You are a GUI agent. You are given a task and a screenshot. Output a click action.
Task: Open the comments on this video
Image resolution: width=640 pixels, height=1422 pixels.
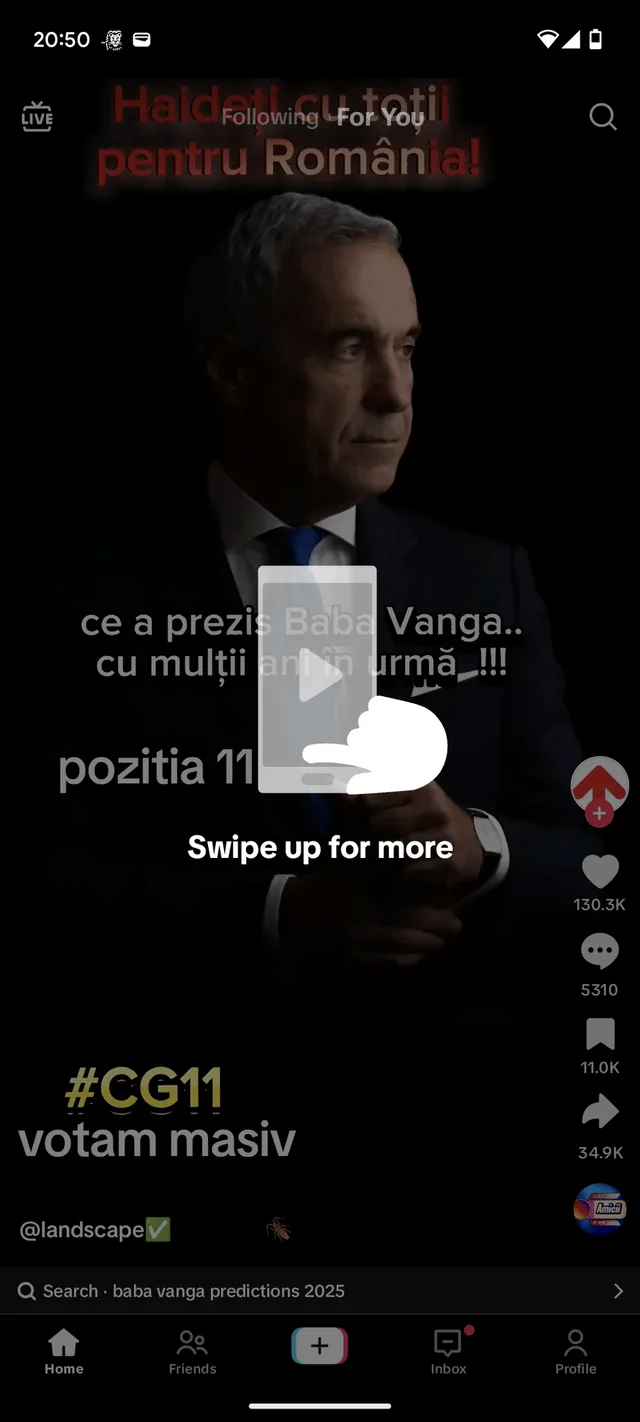(600, 953)
